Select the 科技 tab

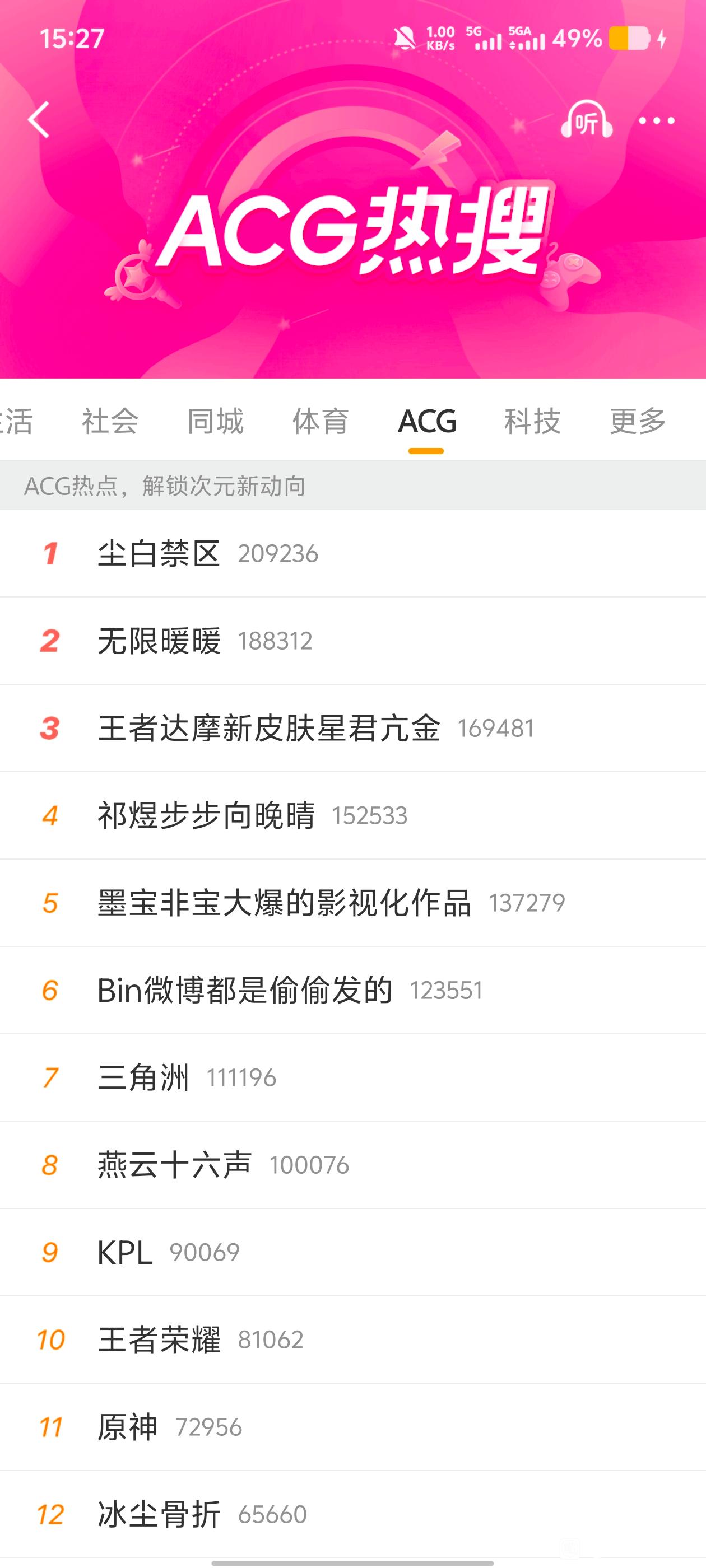click(532, 421)
